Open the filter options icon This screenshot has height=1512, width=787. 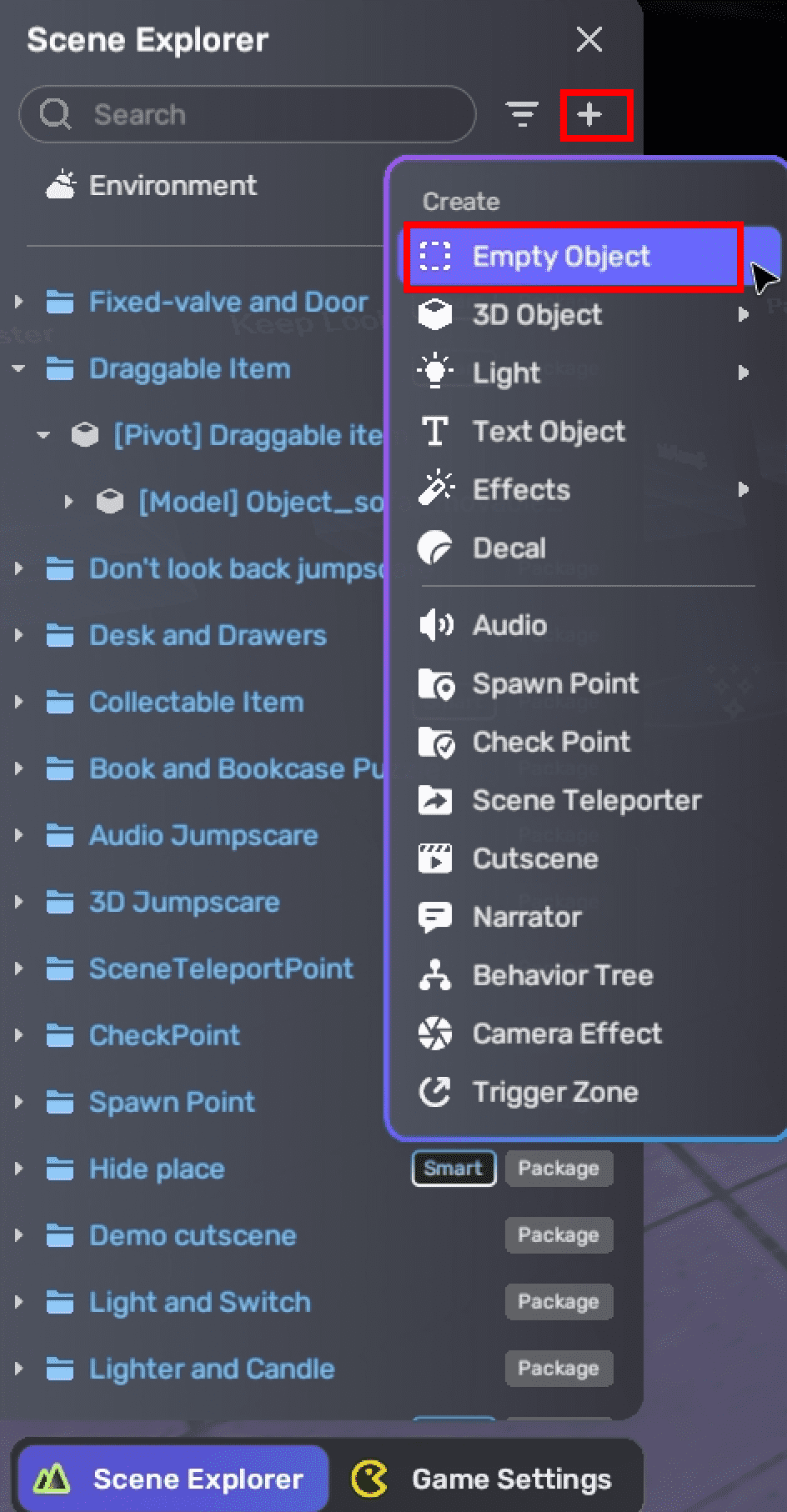coord(523,114)
